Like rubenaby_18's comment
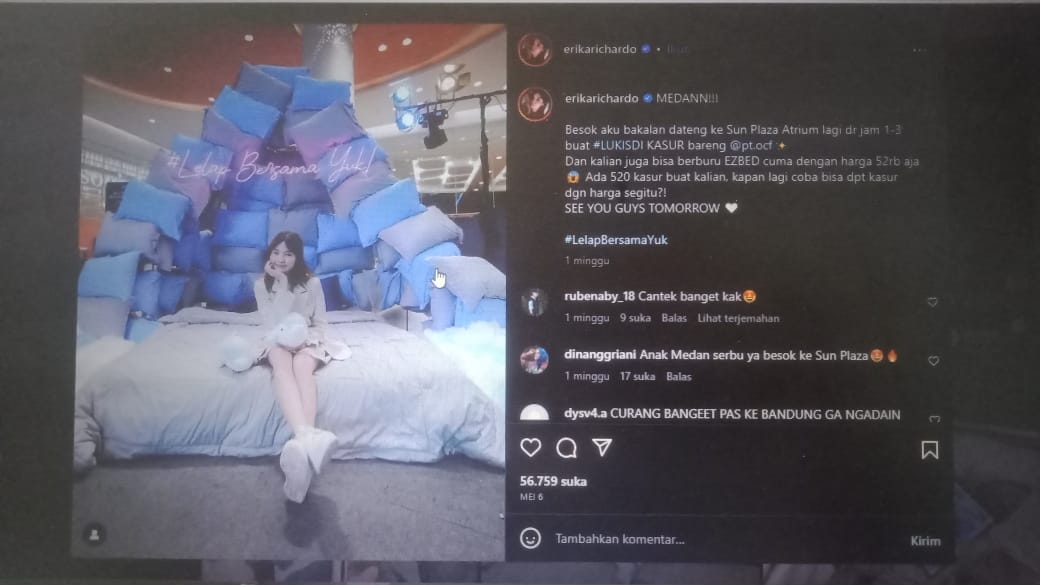The image size is (1040, 585). pos(932,301)
